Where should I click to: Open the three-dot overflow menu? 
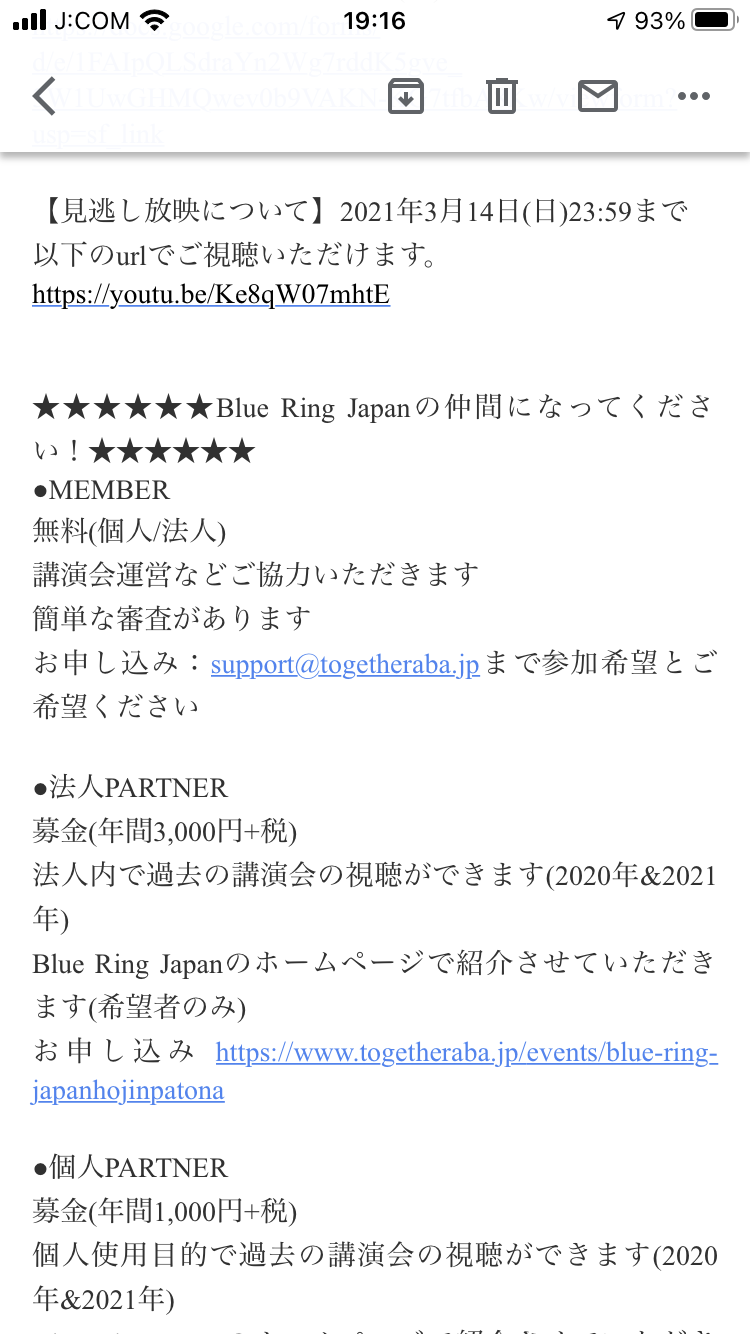[693, 96]
